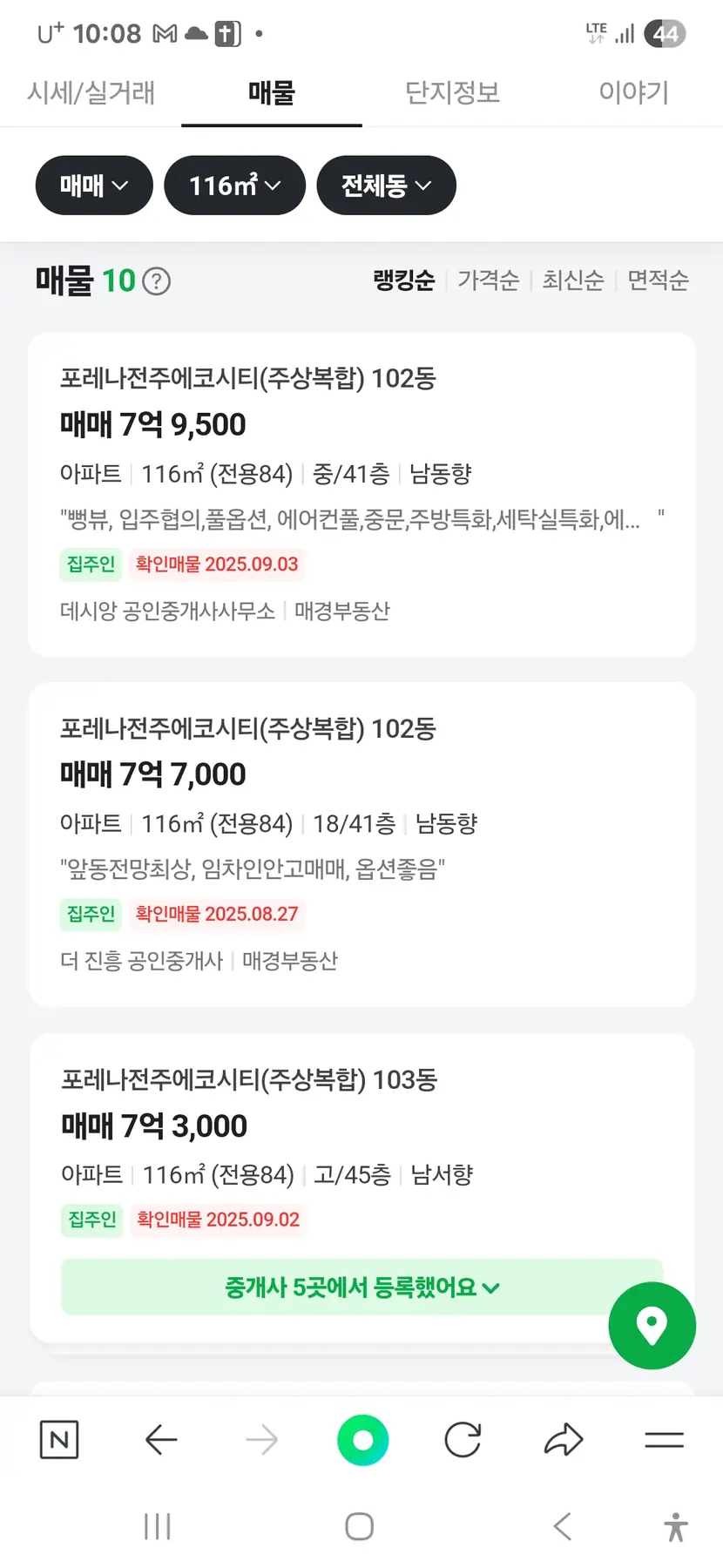The image size is (723, 1568).
Task: Sort listings by 최신순
Action: tap(573, 280)
